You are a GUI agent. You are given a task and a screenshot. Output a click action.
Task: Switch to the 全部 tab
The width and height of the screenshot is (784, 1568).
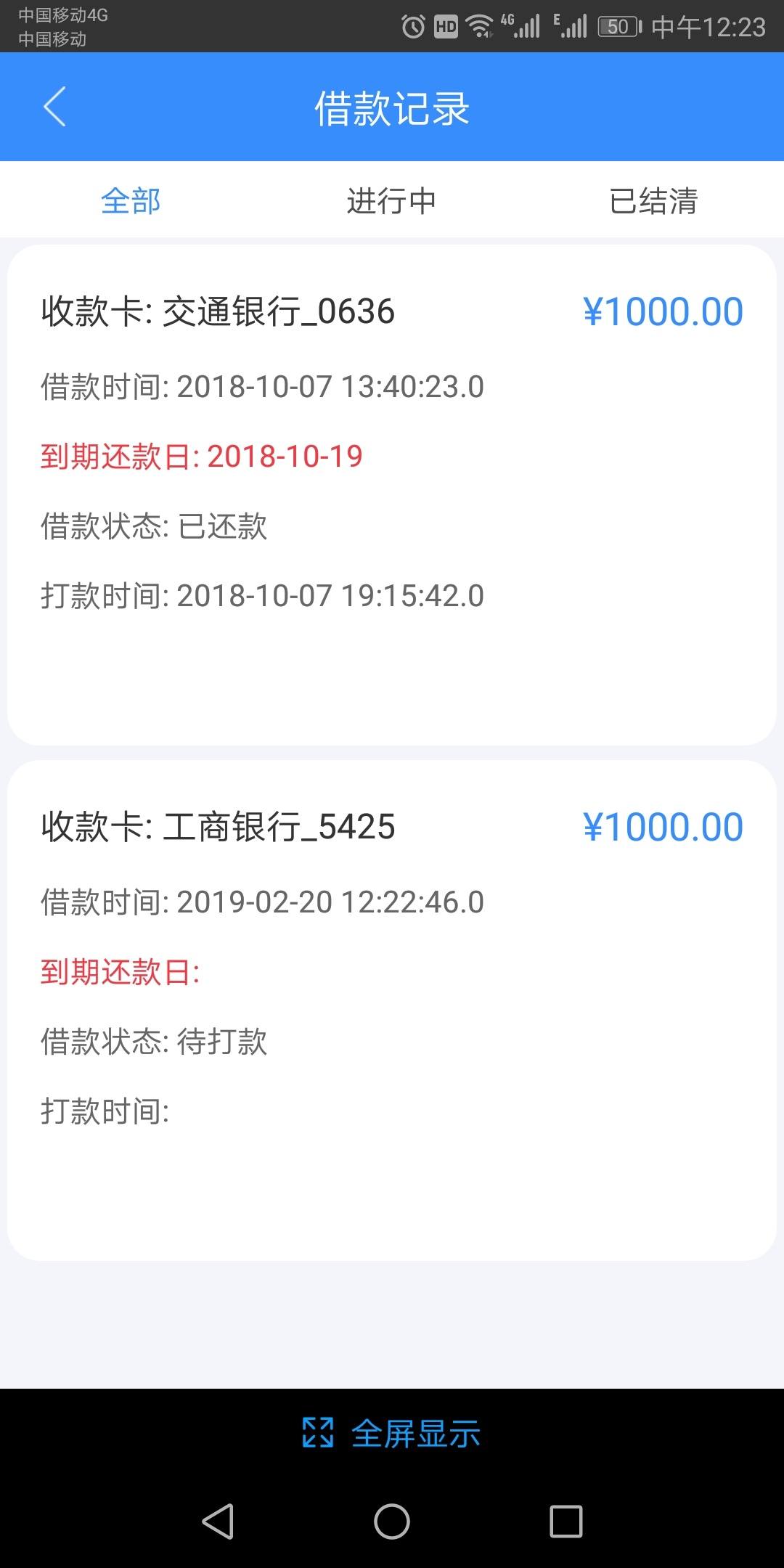pyautogui.click(x=131, y=201)
